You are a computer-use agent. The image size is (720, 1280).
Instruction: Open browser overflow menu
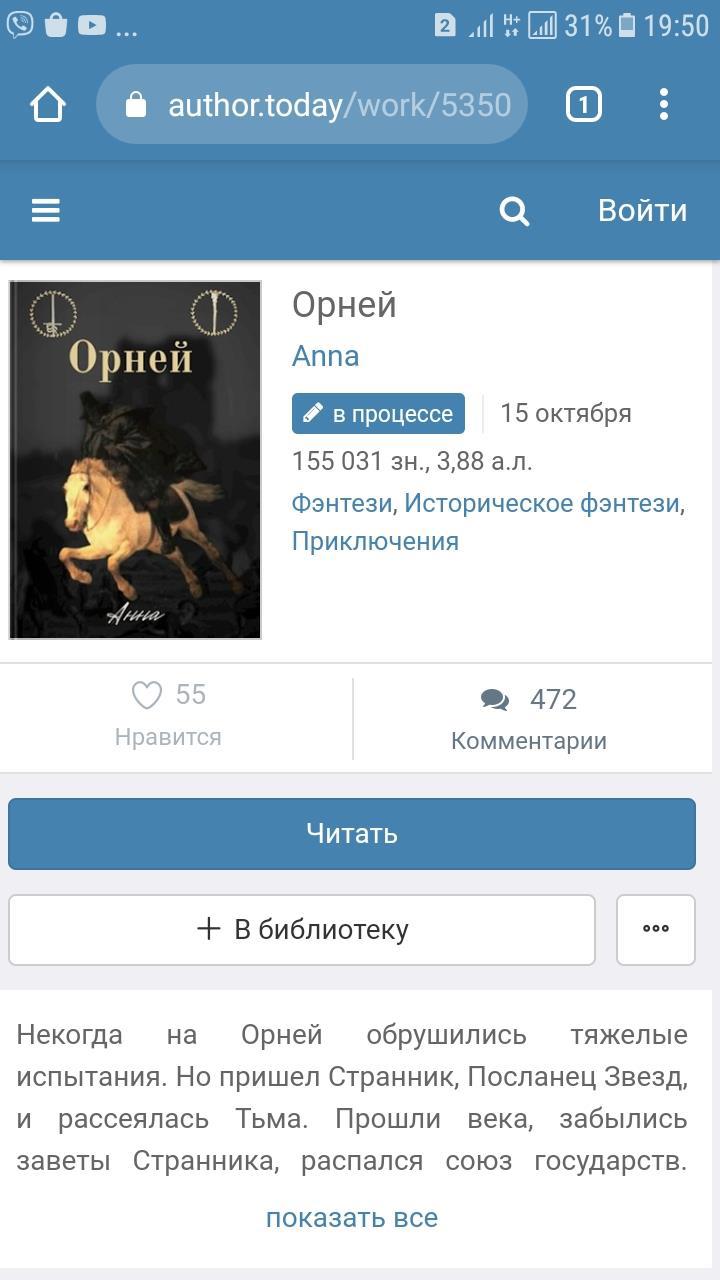pos(664,105)
